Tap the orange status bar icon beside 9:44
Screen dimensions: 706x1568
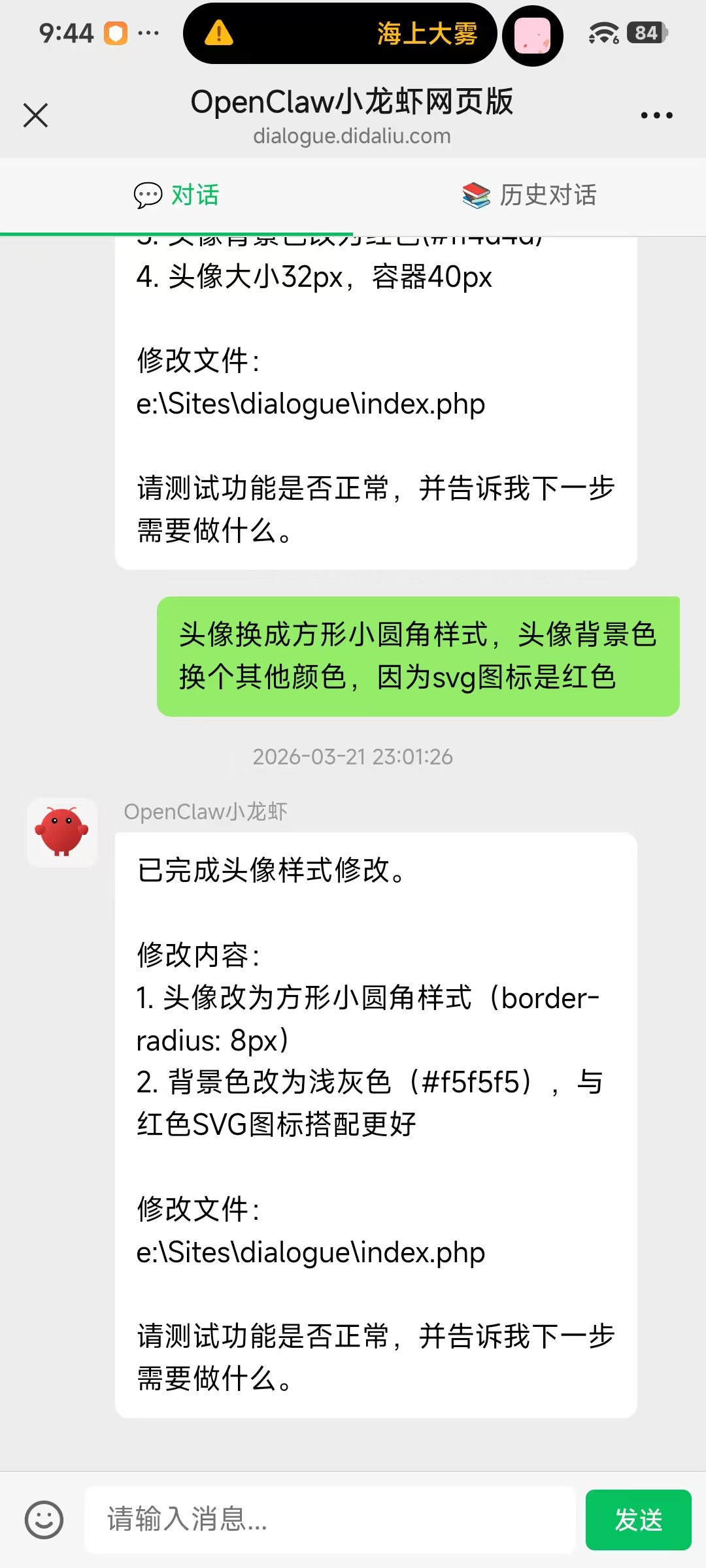[114, 33]
